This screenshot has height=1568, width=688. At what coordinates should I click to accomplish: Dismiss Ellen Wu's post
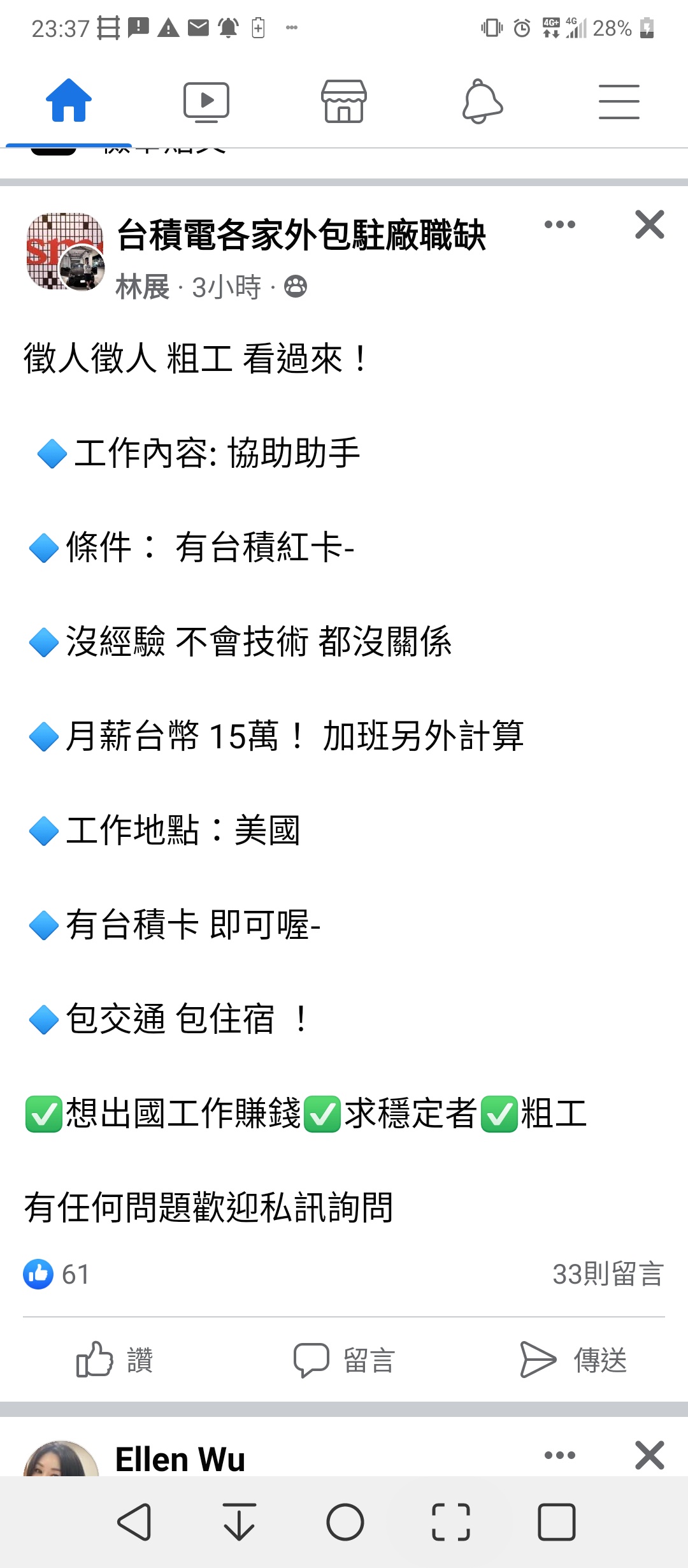(649, 1455)
